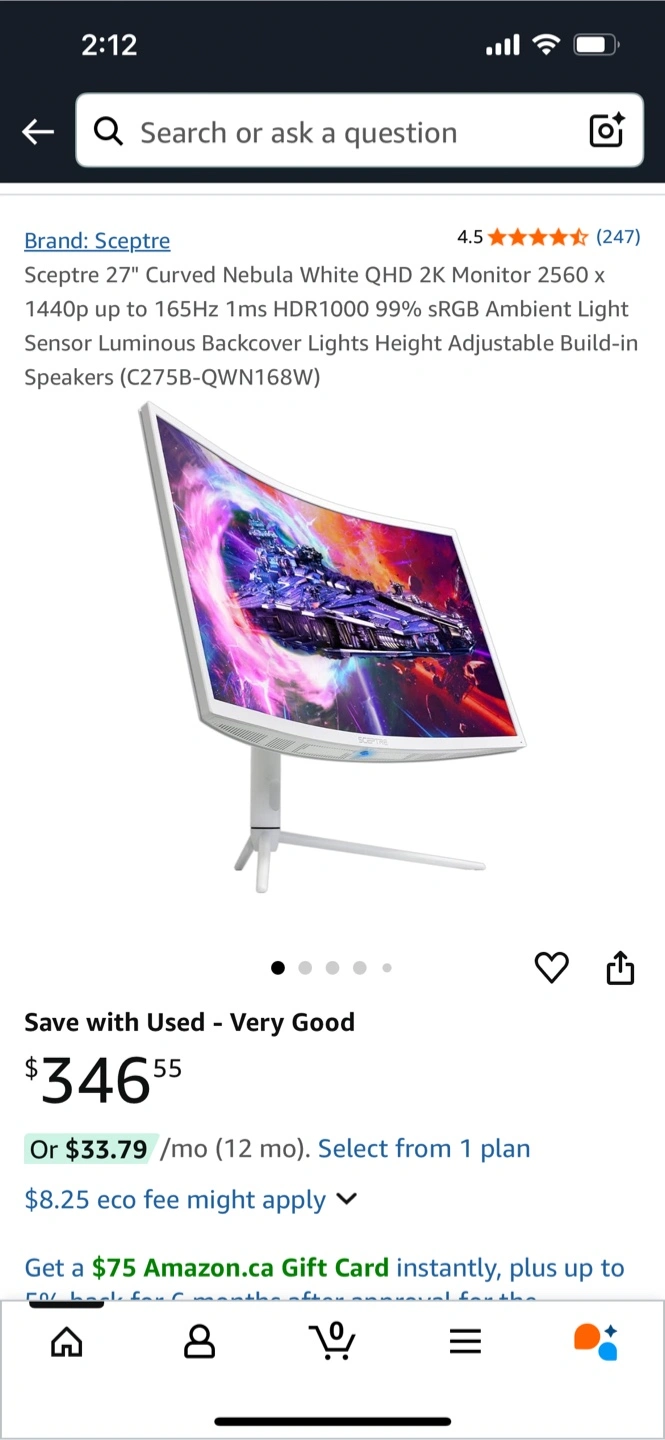Viewport: 665px width, 1440px height.
Task: Open camera lens search icon
Action: coord(606,131)
